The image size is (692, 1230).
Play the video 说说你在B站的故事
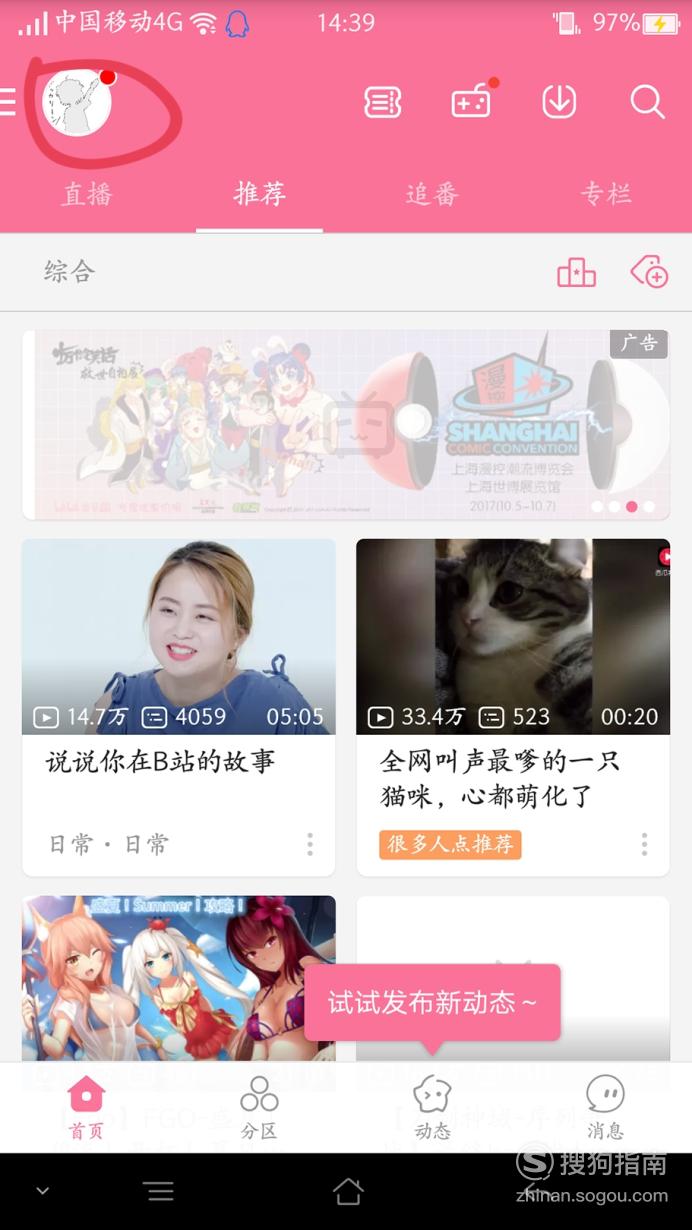179,637
